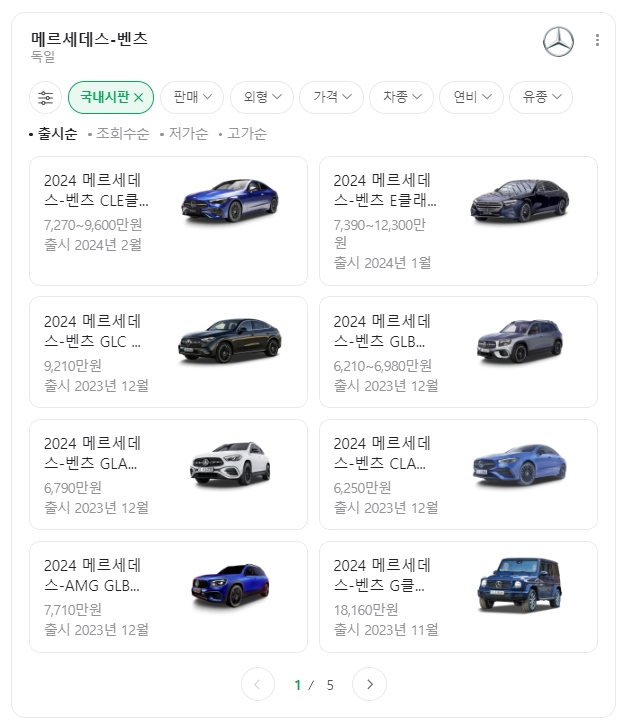Open the filter settings sliders icon
The width and height of the screenshot is (640, 726).
(x=46, y=97)
